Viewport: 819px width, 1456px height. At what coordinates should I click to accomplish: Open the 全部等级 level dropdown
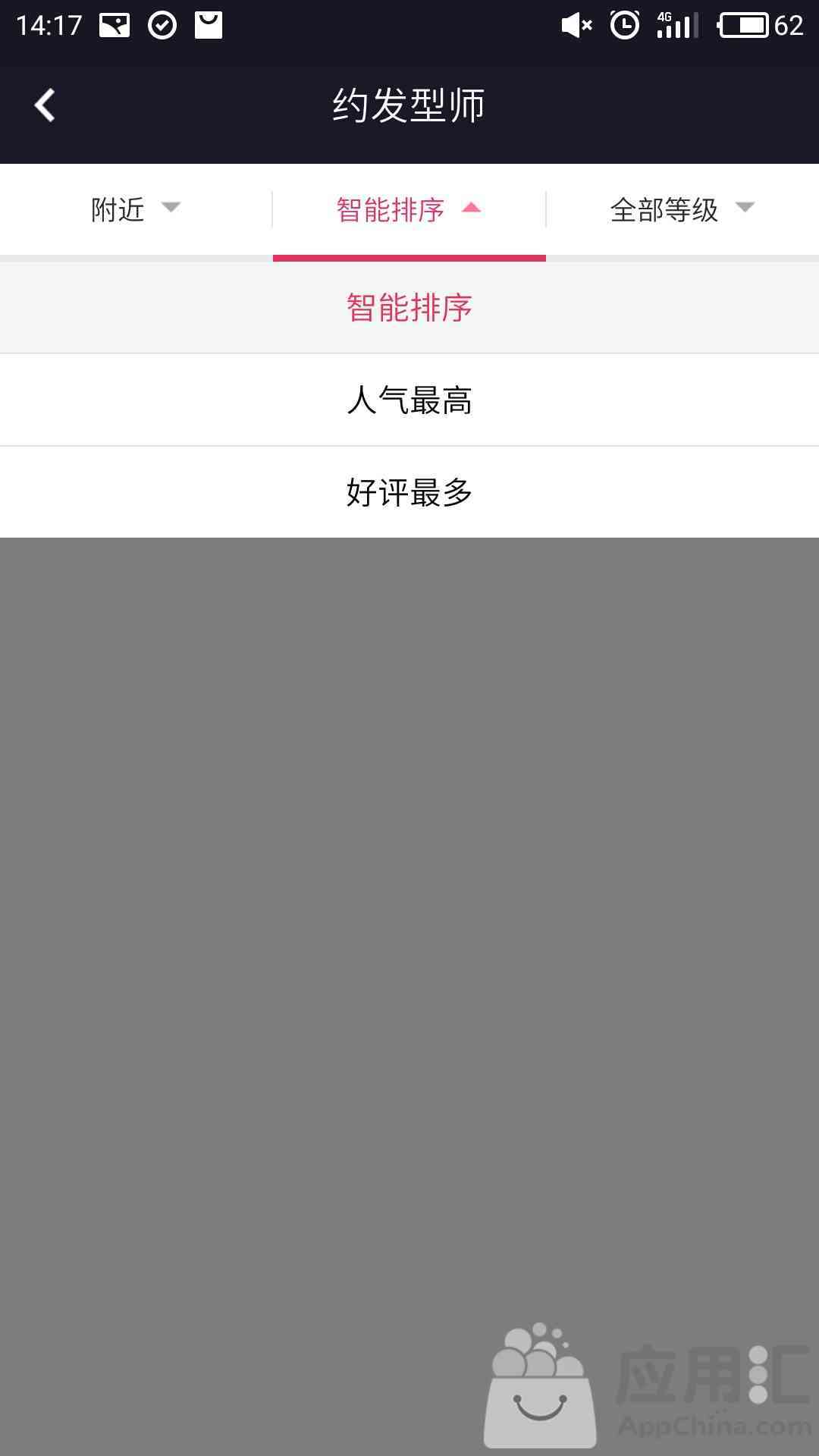click(682, 209)
